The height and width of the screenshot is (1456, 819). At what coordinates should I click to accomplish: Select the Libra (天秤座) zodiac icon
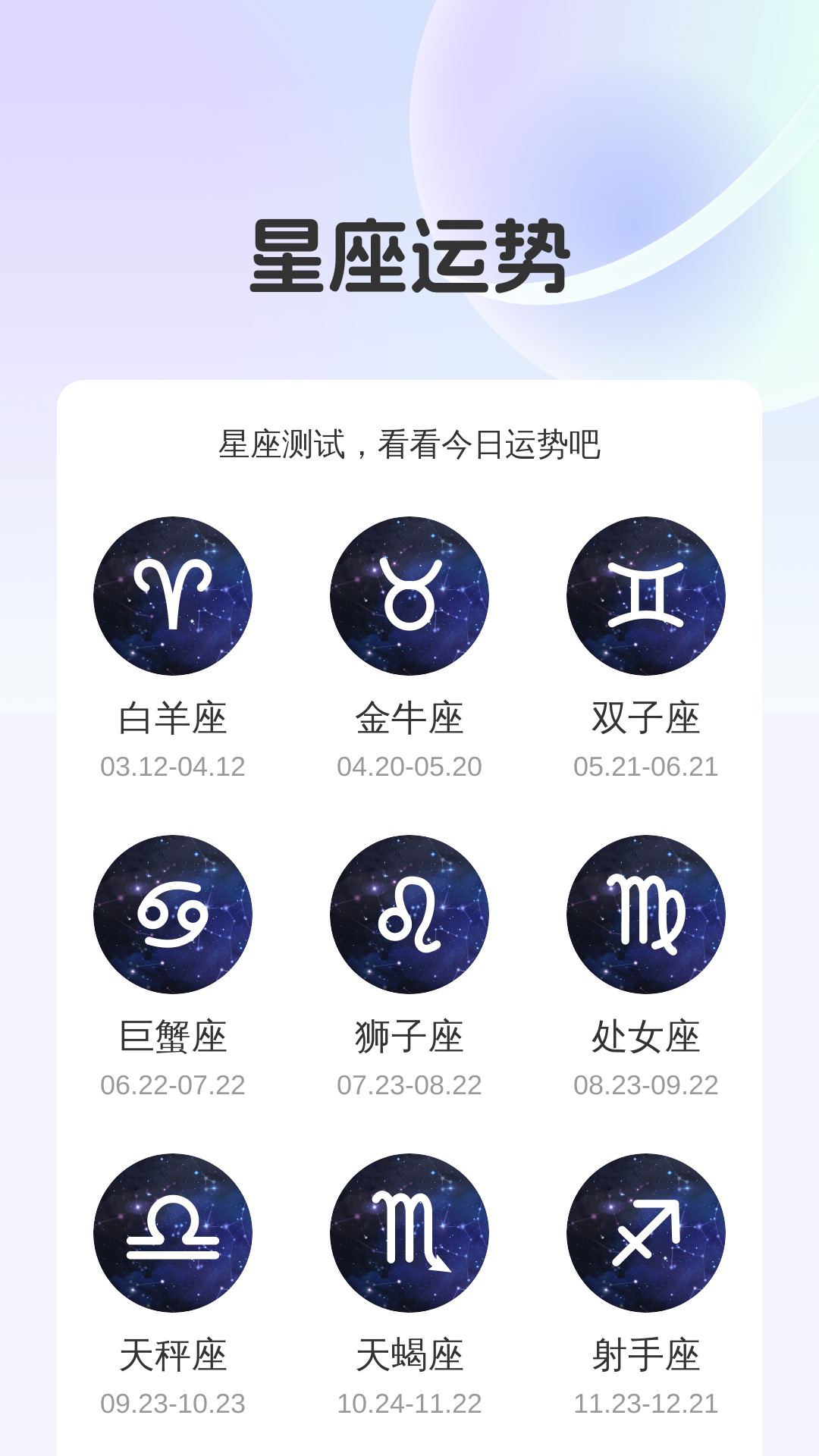click(x=173, y=1232)
